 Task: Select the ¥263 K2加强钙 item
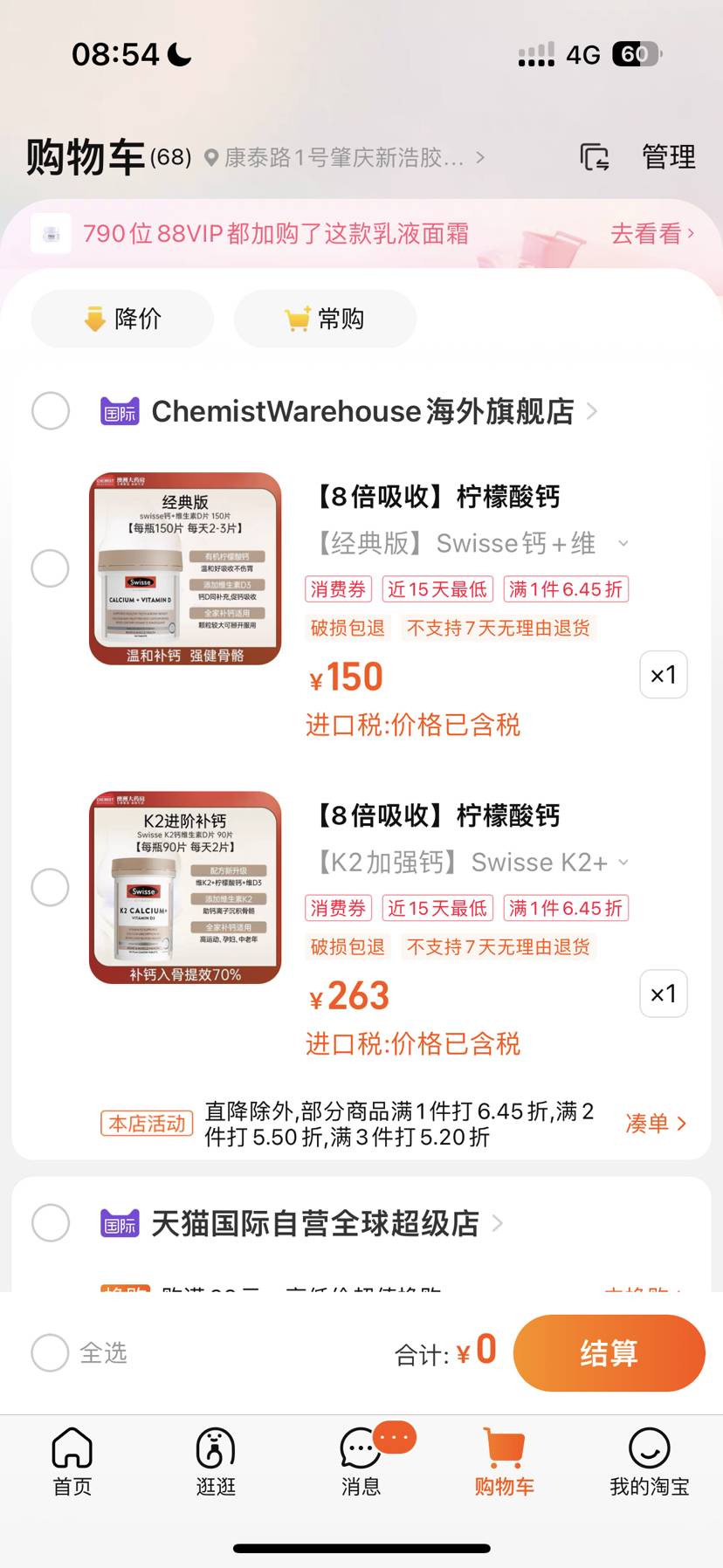(51, 887)
